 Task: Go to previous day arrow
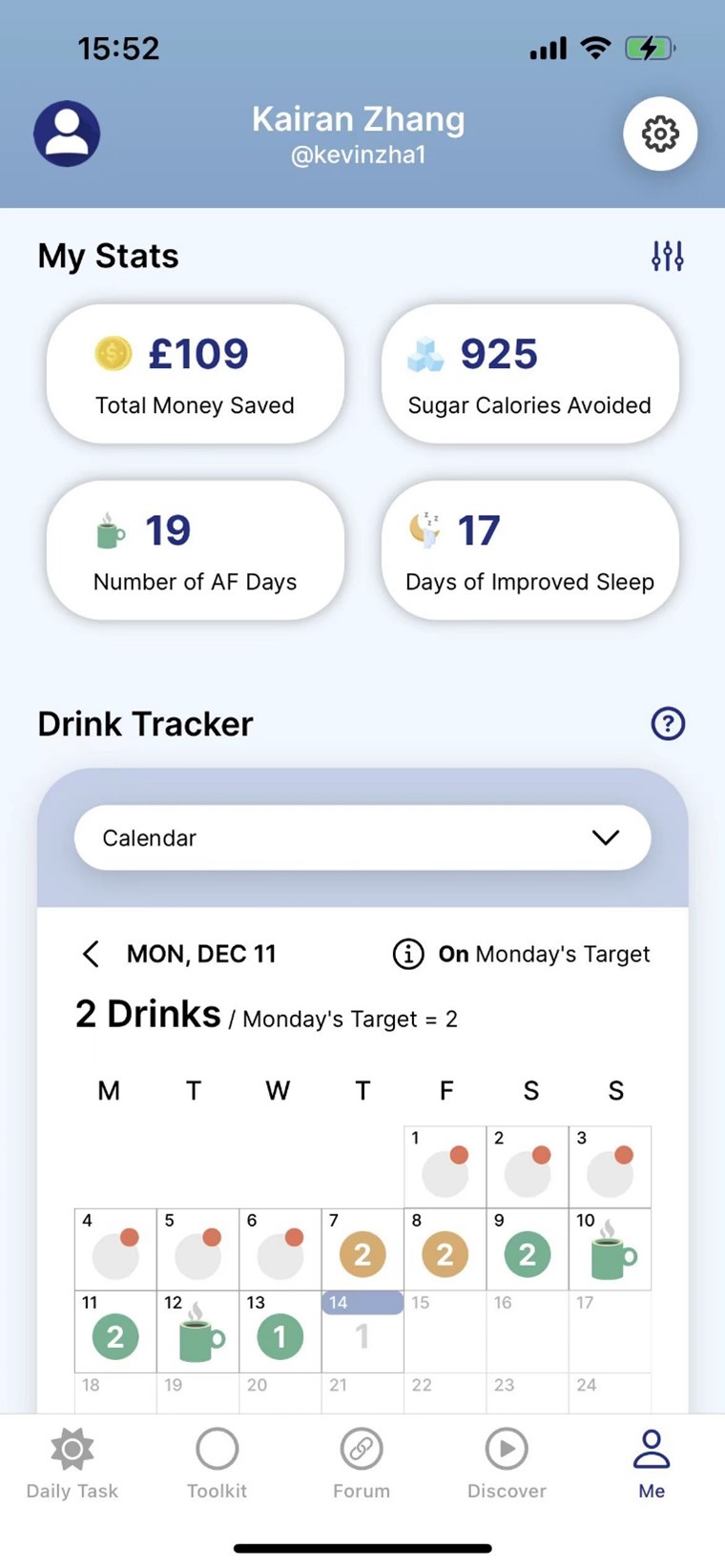(x=92, y=954)
